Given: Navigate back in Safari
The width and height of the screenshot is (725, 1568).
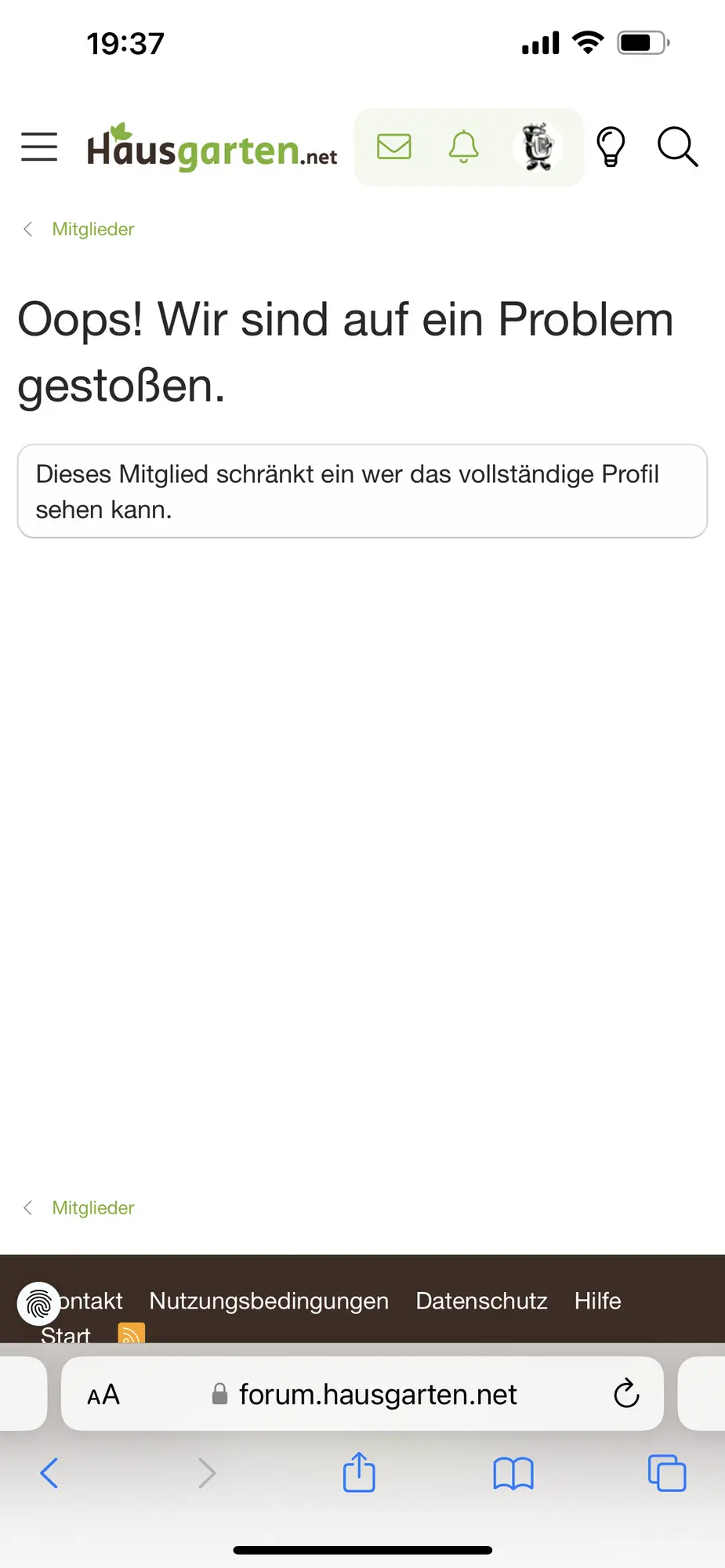Looking at the screenshot, I should pyautogui.click(x=49, y=1473).
